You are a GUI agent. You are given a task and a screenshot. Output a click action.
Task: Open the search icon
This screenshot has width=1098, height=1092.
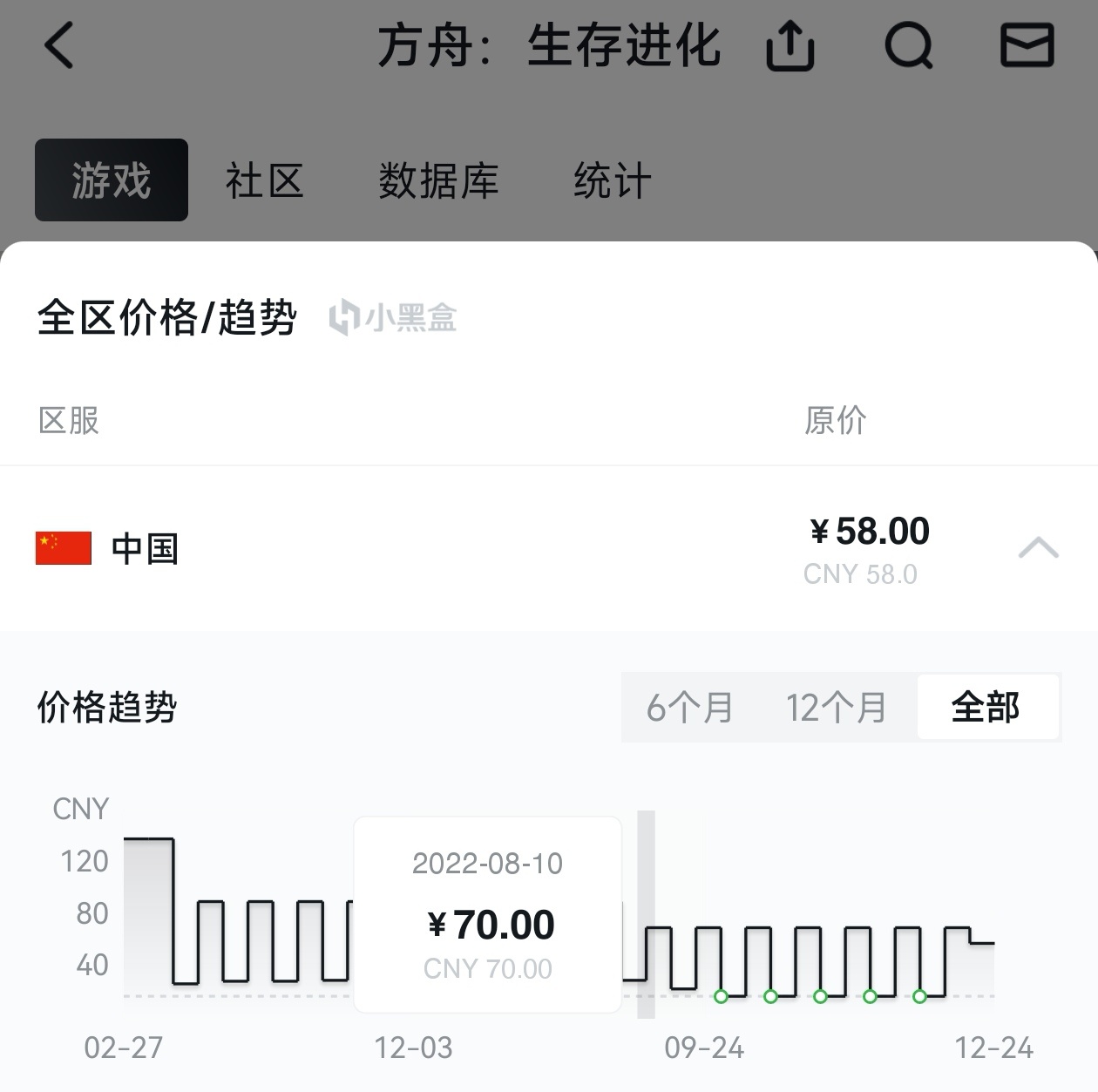908,46
